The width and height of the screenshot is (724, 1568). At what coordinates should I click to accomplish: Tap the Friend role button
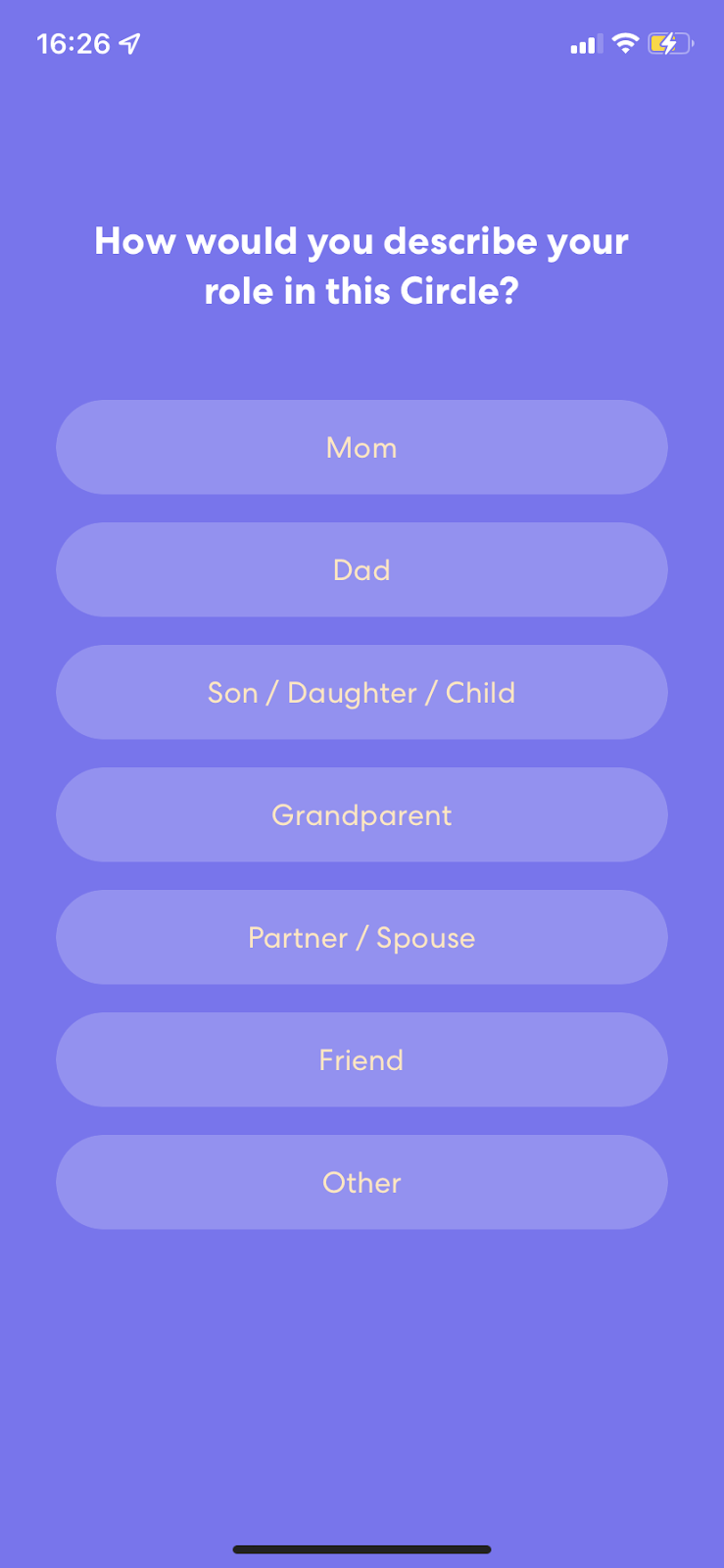pyautogui.click(x=362, y=1059)
